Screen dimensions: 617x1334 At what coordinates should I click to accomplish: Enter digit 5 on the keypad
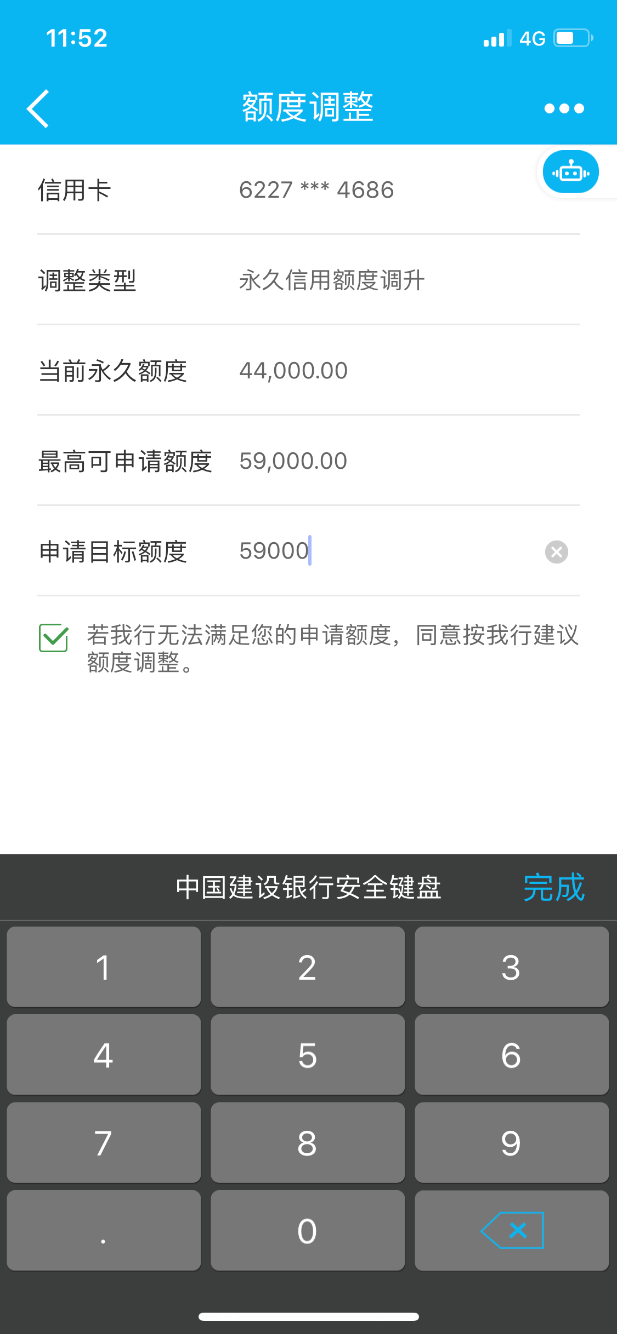pyautogui.click(x=307, y=1055)
